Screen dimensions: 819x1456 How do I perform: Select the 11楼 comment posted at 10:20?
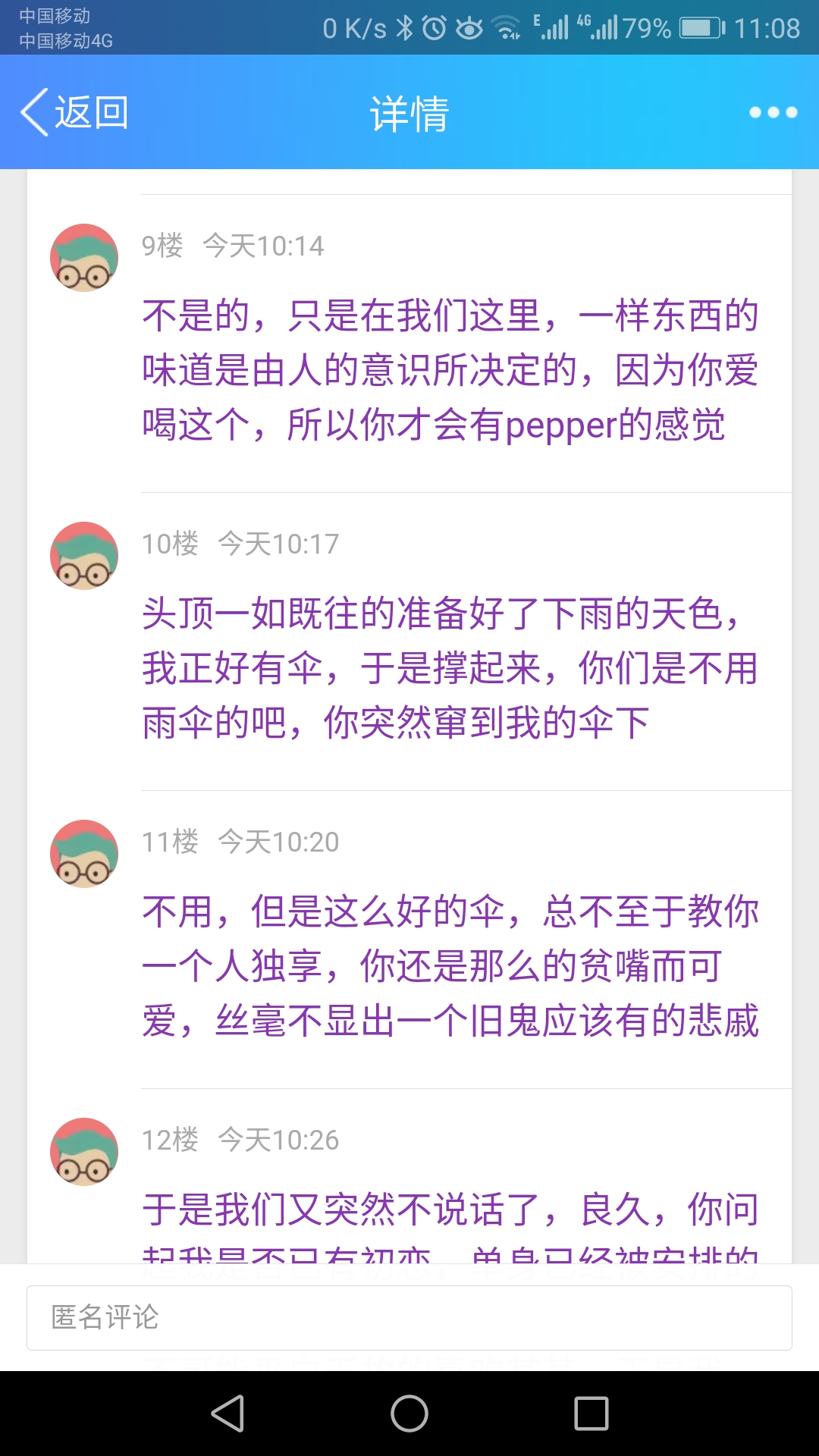click(x=450, y=966)
